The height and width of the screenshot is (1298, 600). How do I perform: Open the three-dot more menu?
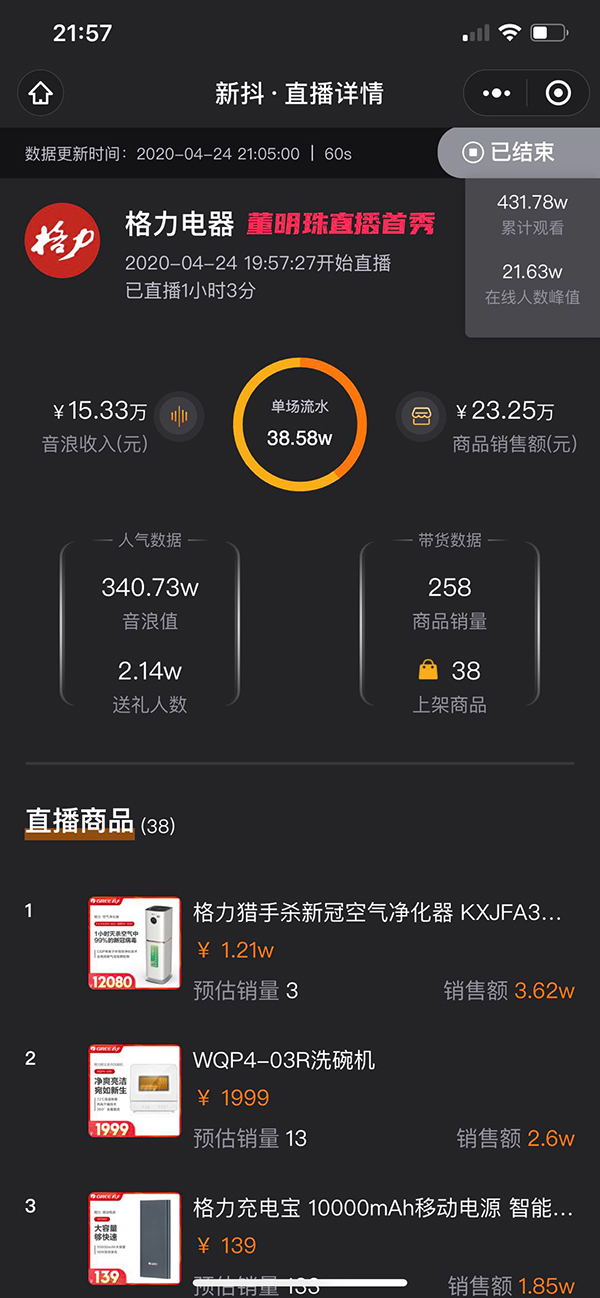(x=496, y=94)
